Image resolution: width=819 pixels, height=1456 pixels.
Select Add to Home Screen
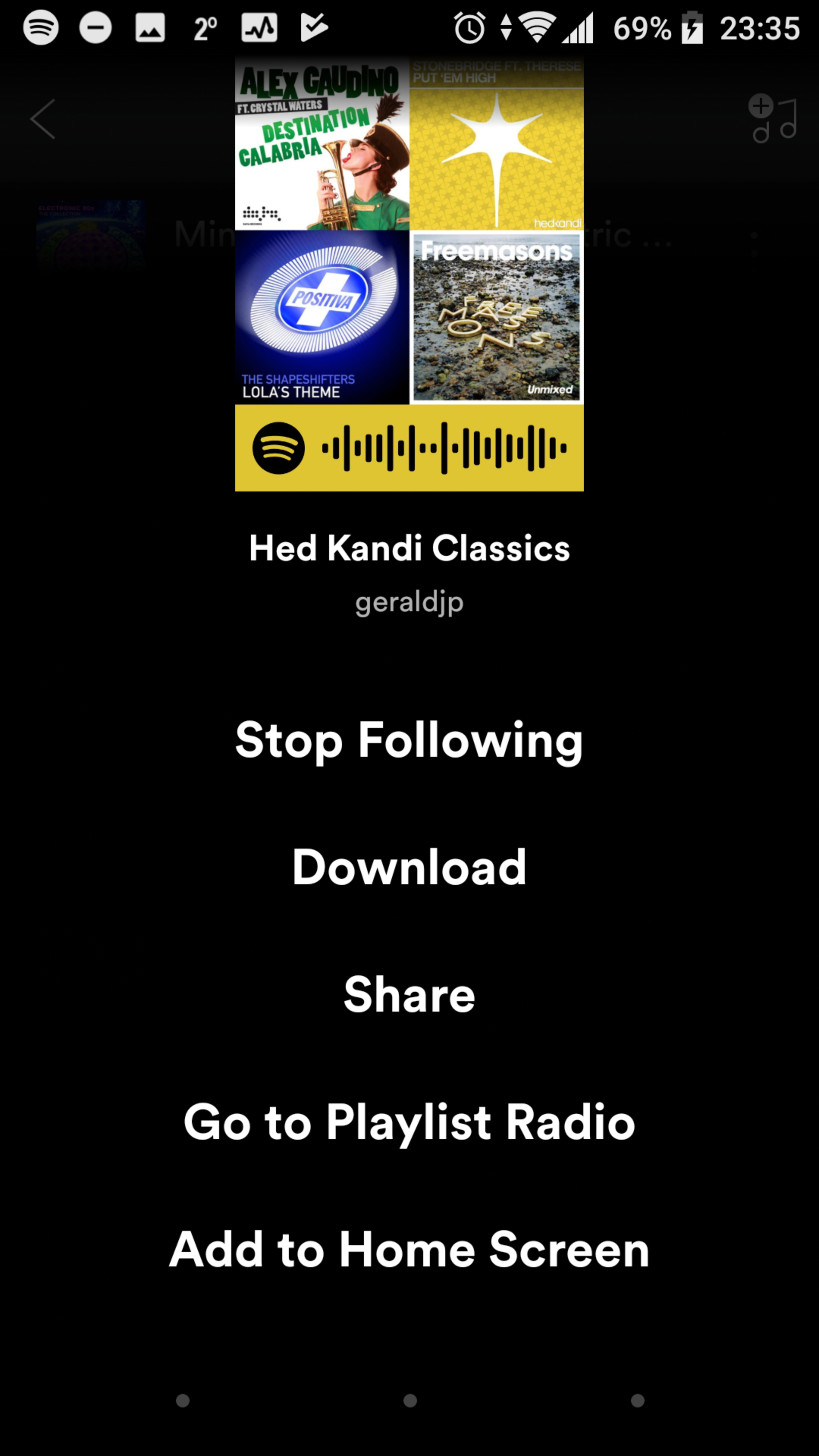pyautogui.click(x=409, y=1250)
